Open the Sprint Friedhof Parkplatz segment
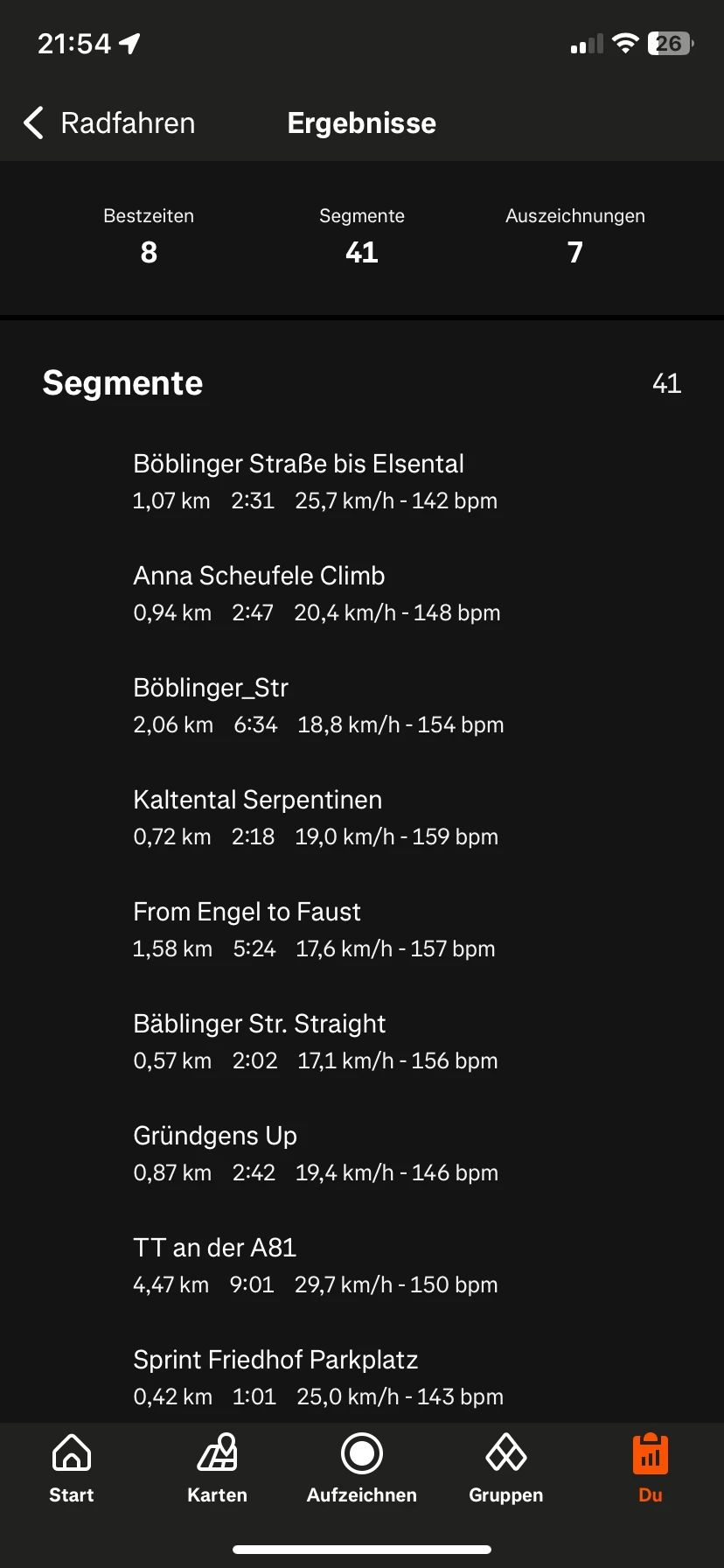Viewport: 724px width, 1568px height. point(362,1375)
